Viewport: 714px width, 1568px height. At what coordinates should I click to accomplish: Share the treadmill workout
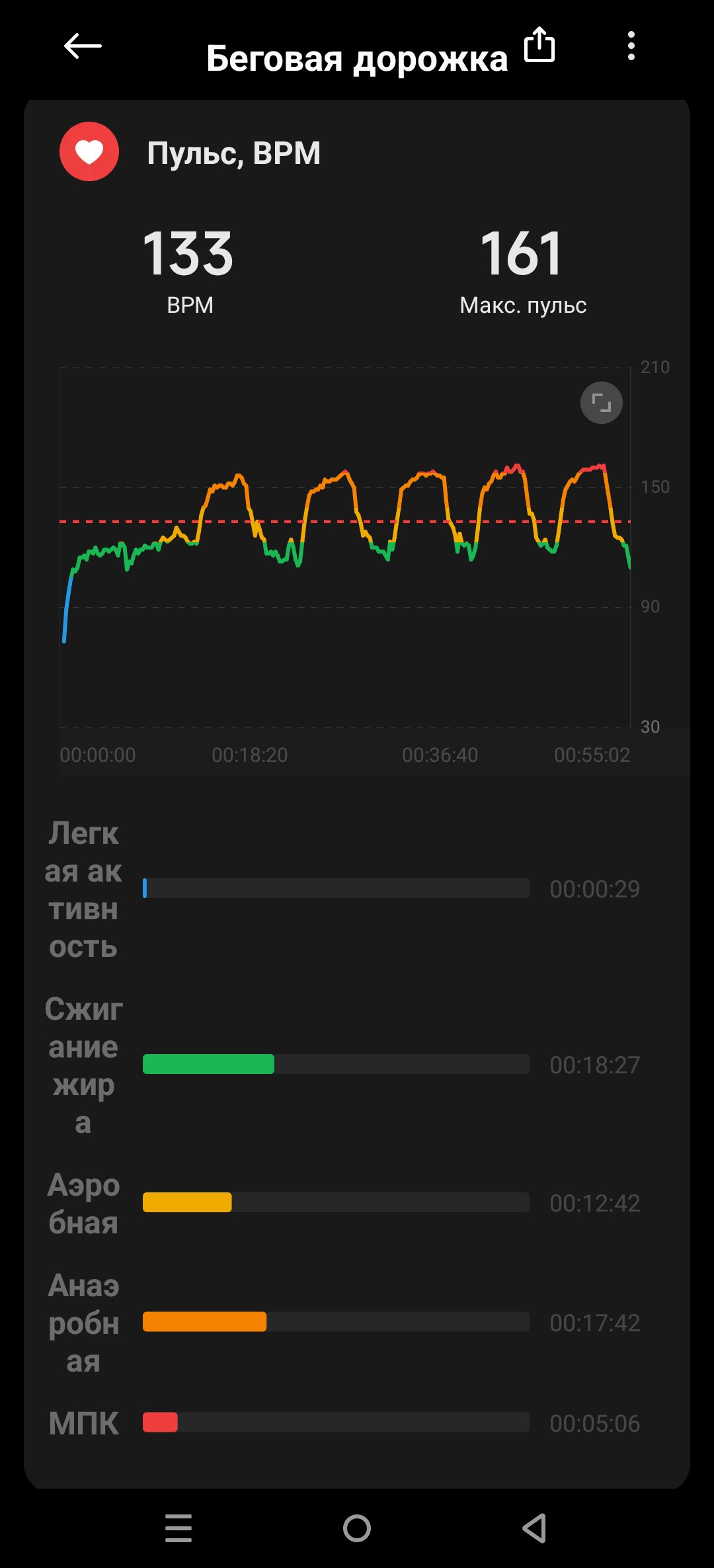(x=539, y=45)
